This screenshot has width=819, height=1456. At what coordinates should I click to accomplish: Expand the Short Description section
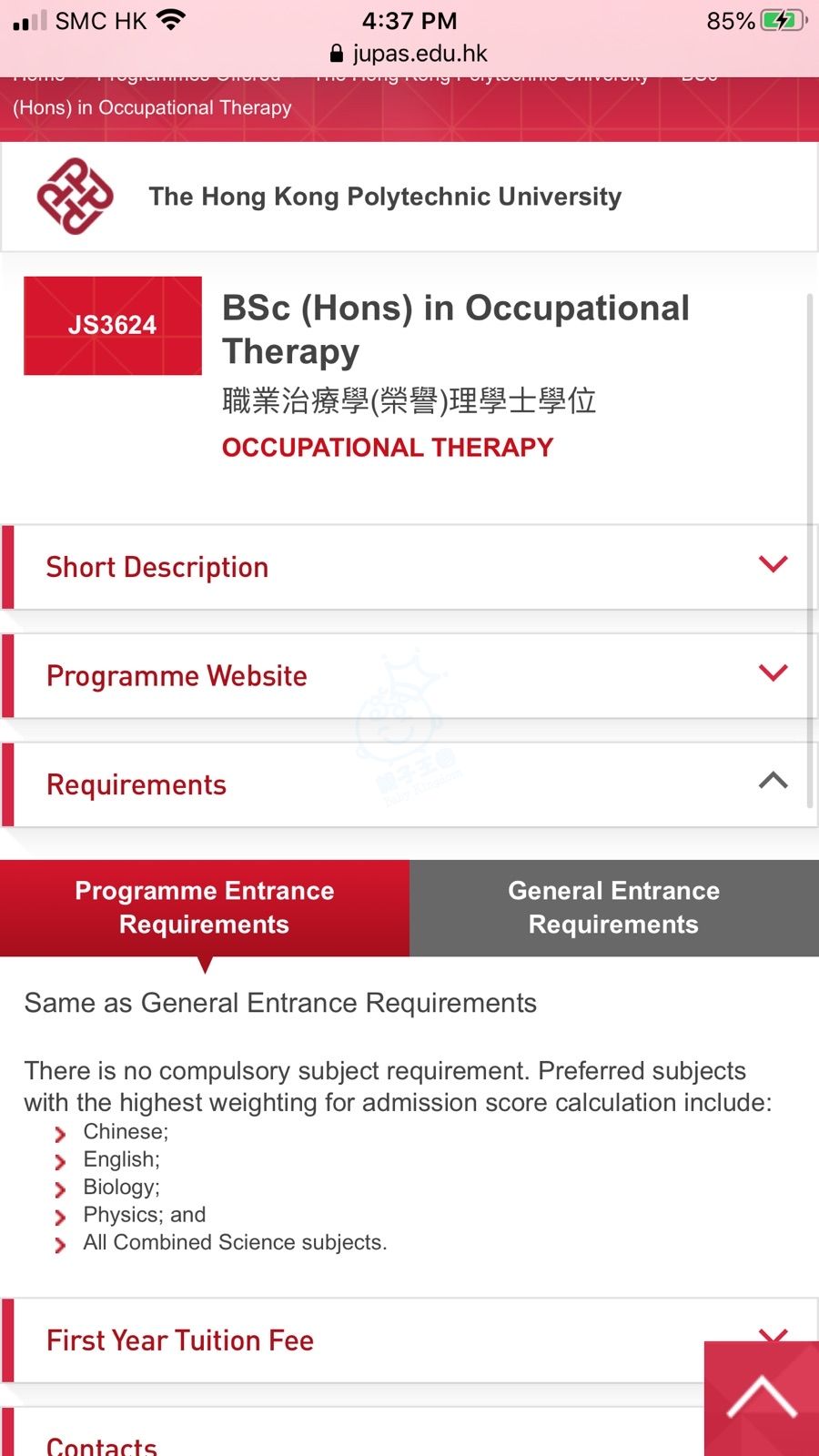pyautogui.click(x=408, y=567)
